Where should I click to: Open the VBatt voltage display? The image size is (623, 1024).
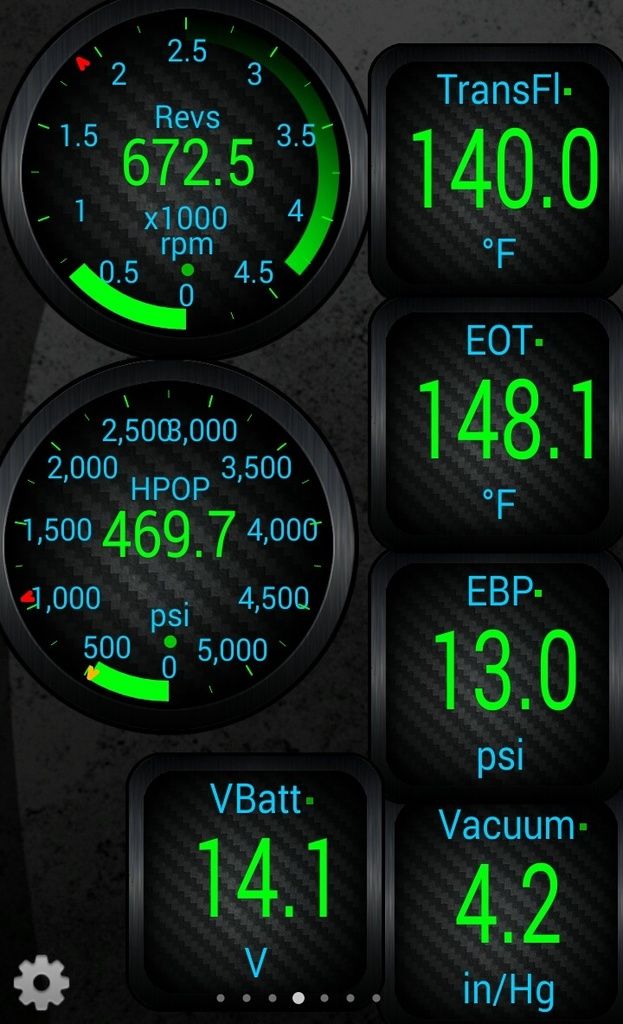tap(256, 883)
